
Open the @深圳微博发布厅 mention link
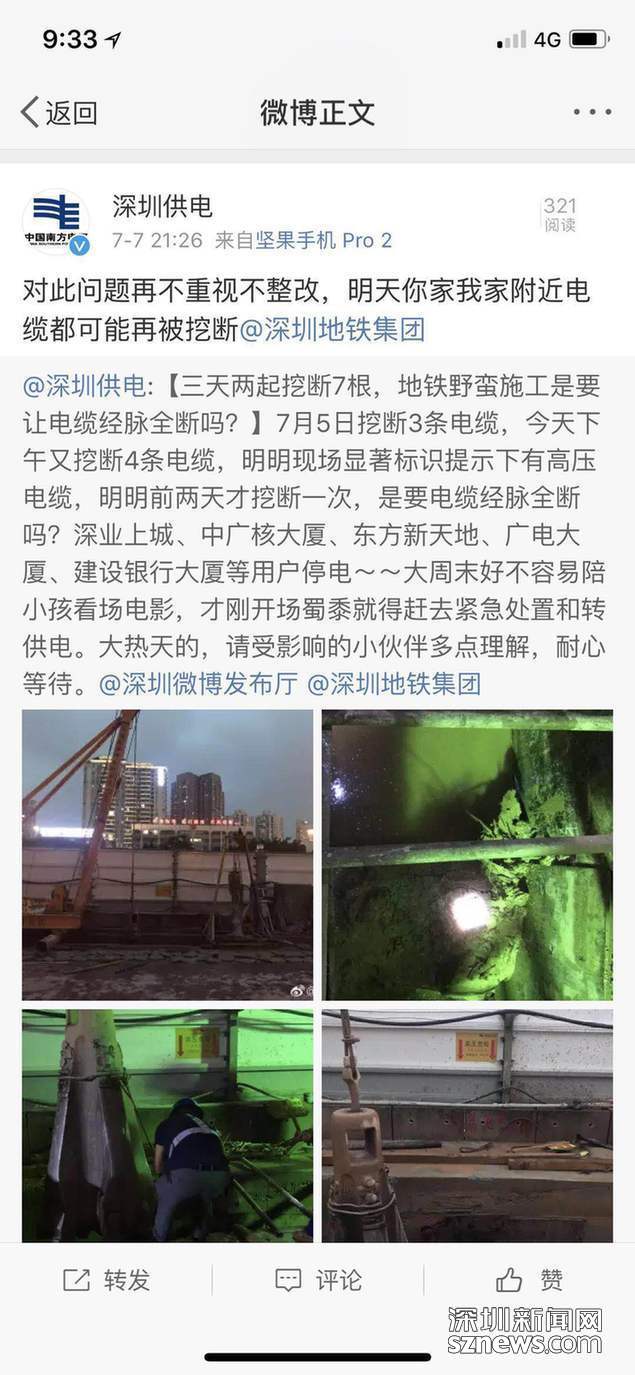198,684
